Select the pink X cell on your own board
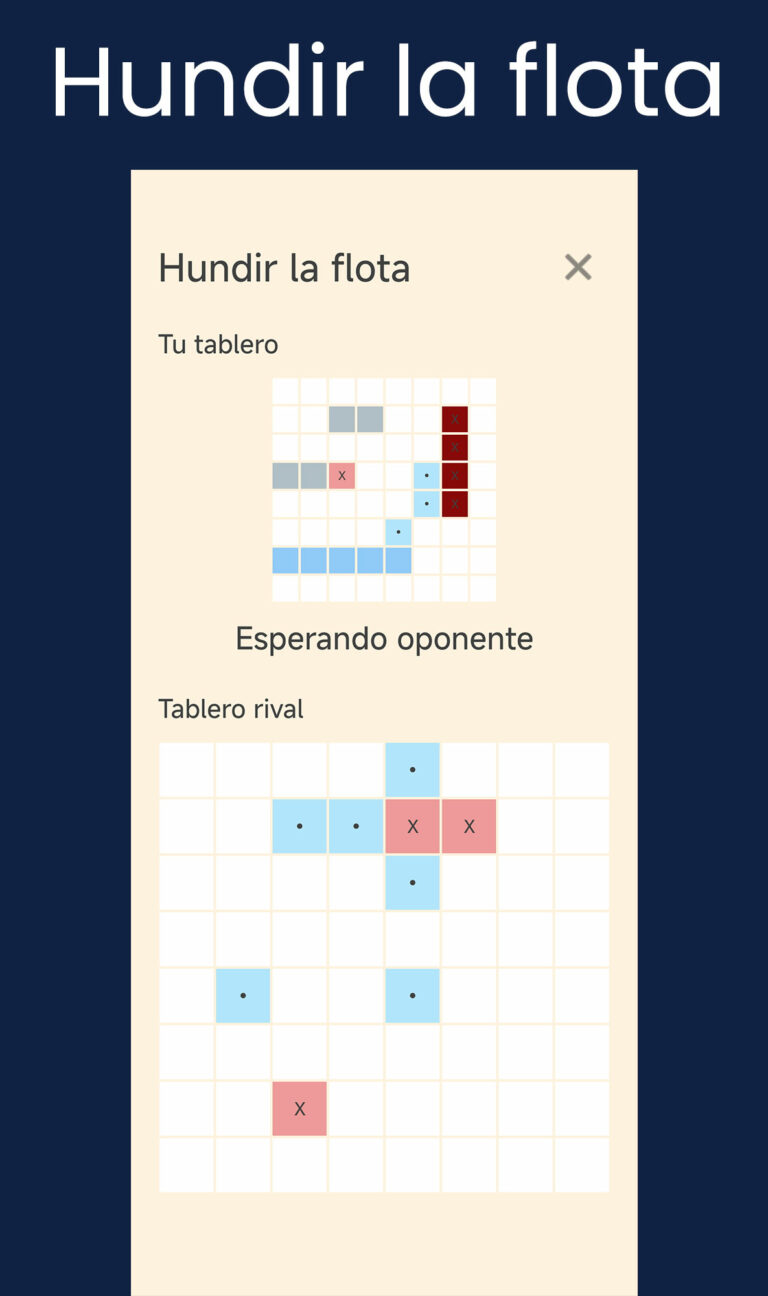This screenshot has width=768, height=1296. click(341, 476)
